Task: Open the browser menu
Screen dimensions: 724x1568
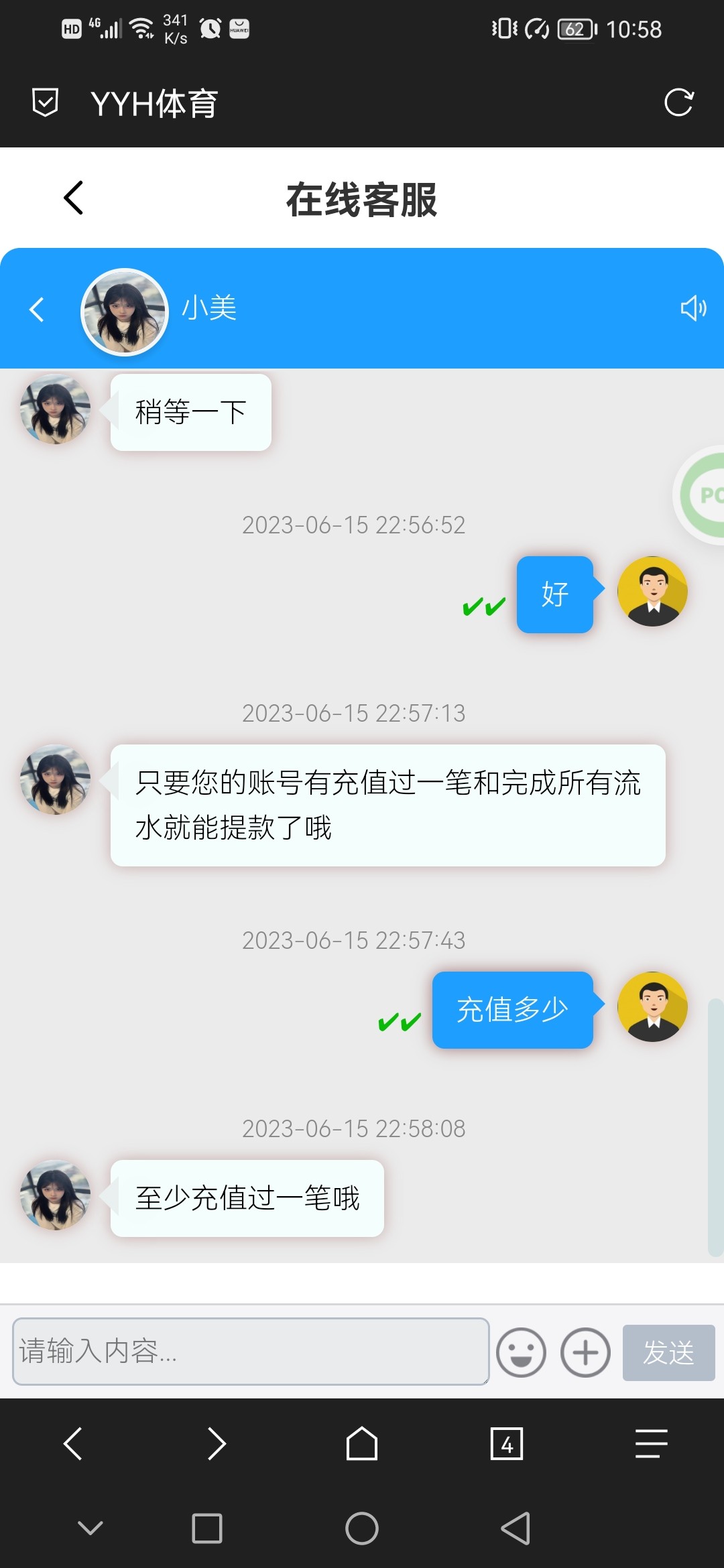Action: pyautogui.click(x=651, y=1443)
